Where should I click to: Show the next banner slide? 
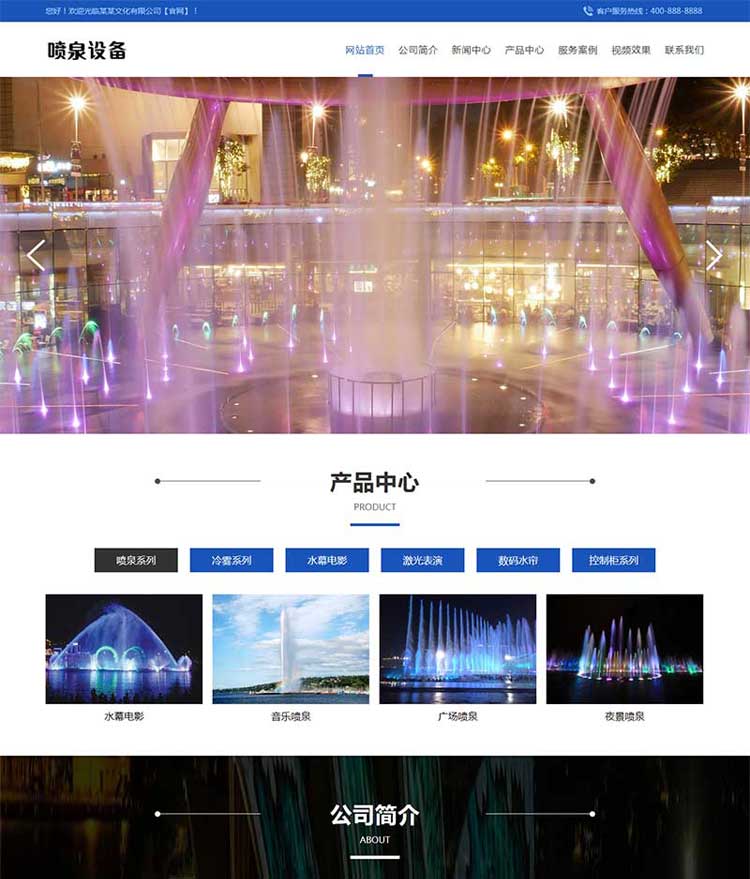(714, 255)
